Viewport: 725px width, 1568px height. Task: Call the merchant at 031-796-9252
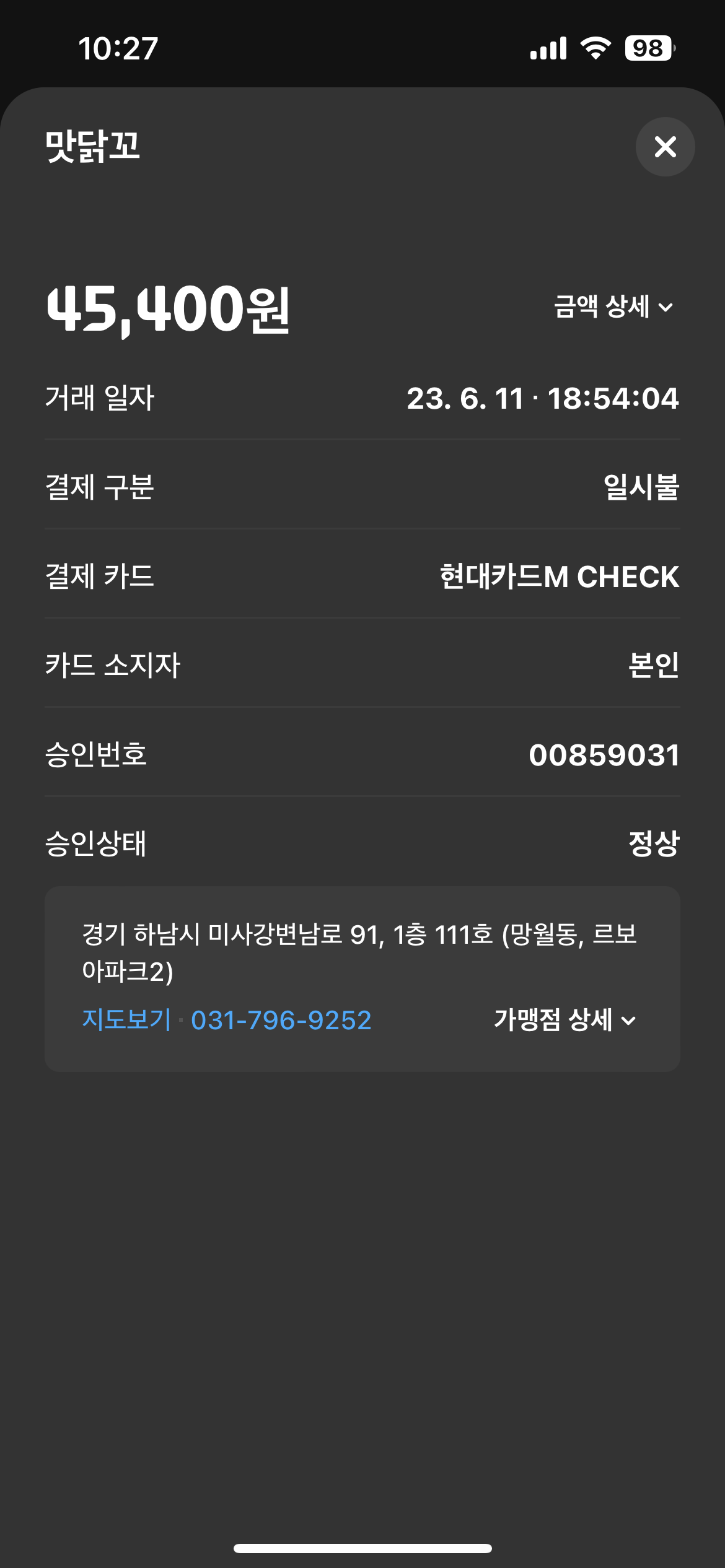point(281,1020)
